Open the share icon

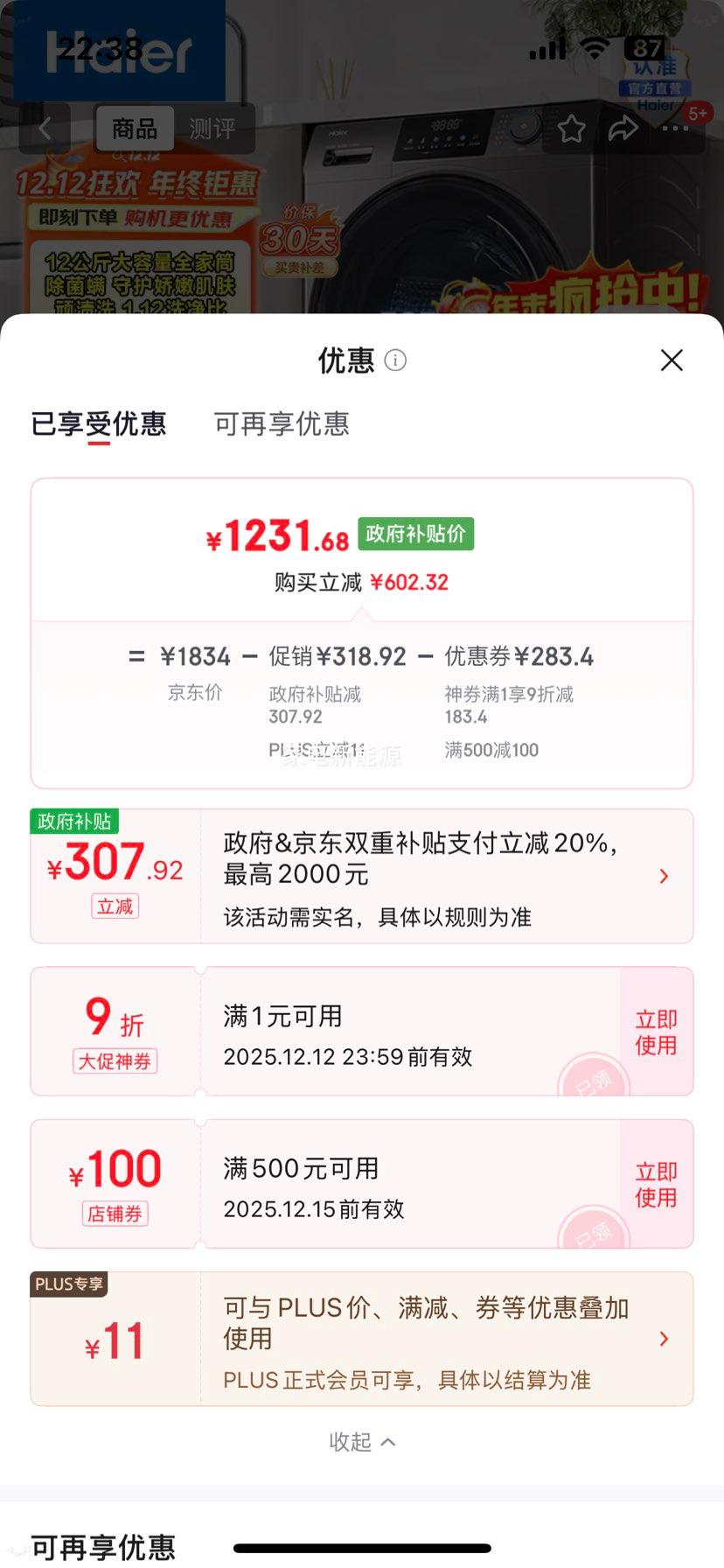tap(623, 128)
